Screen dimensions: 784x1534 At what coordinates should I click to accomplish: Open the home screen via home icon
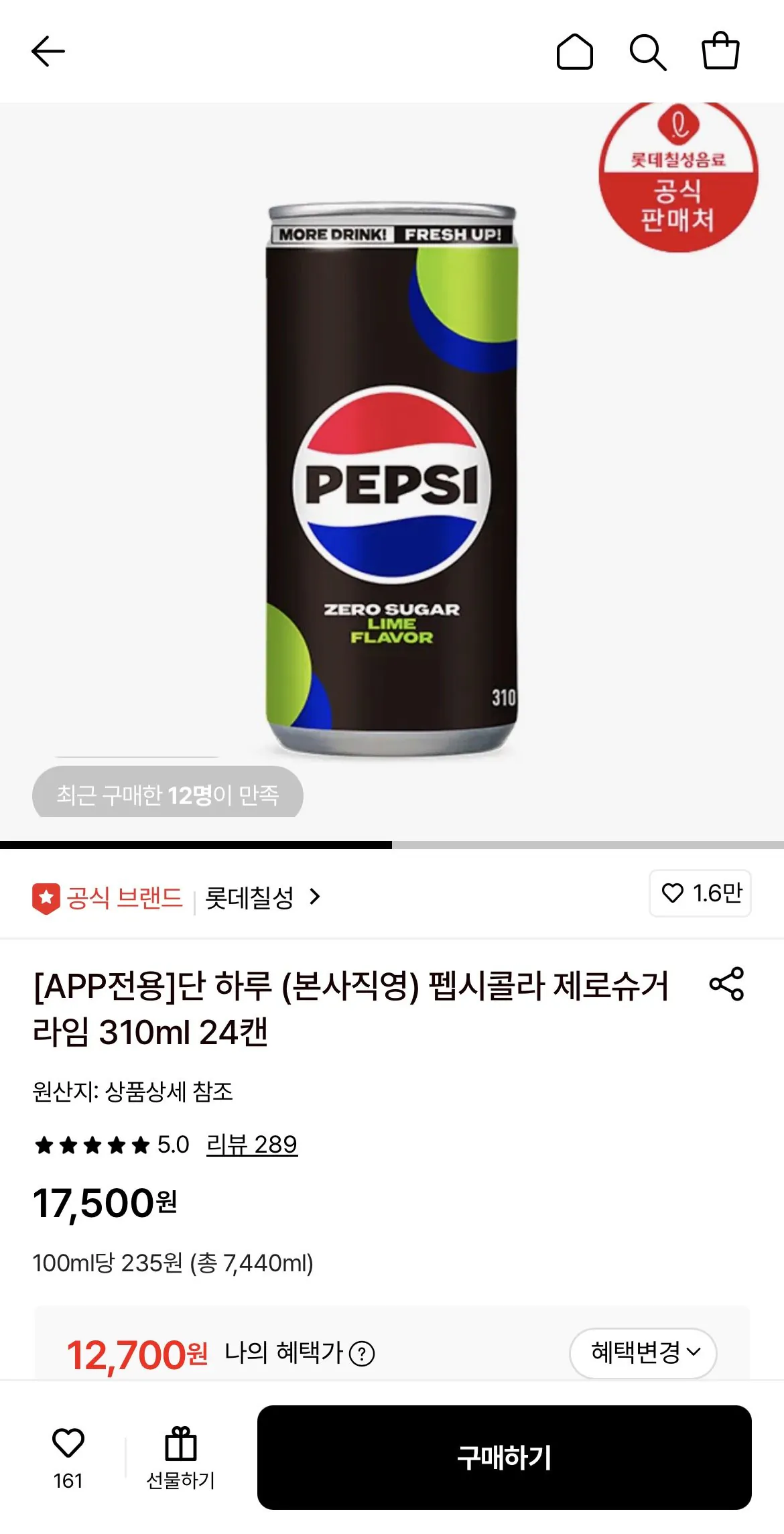coord(575,51)
